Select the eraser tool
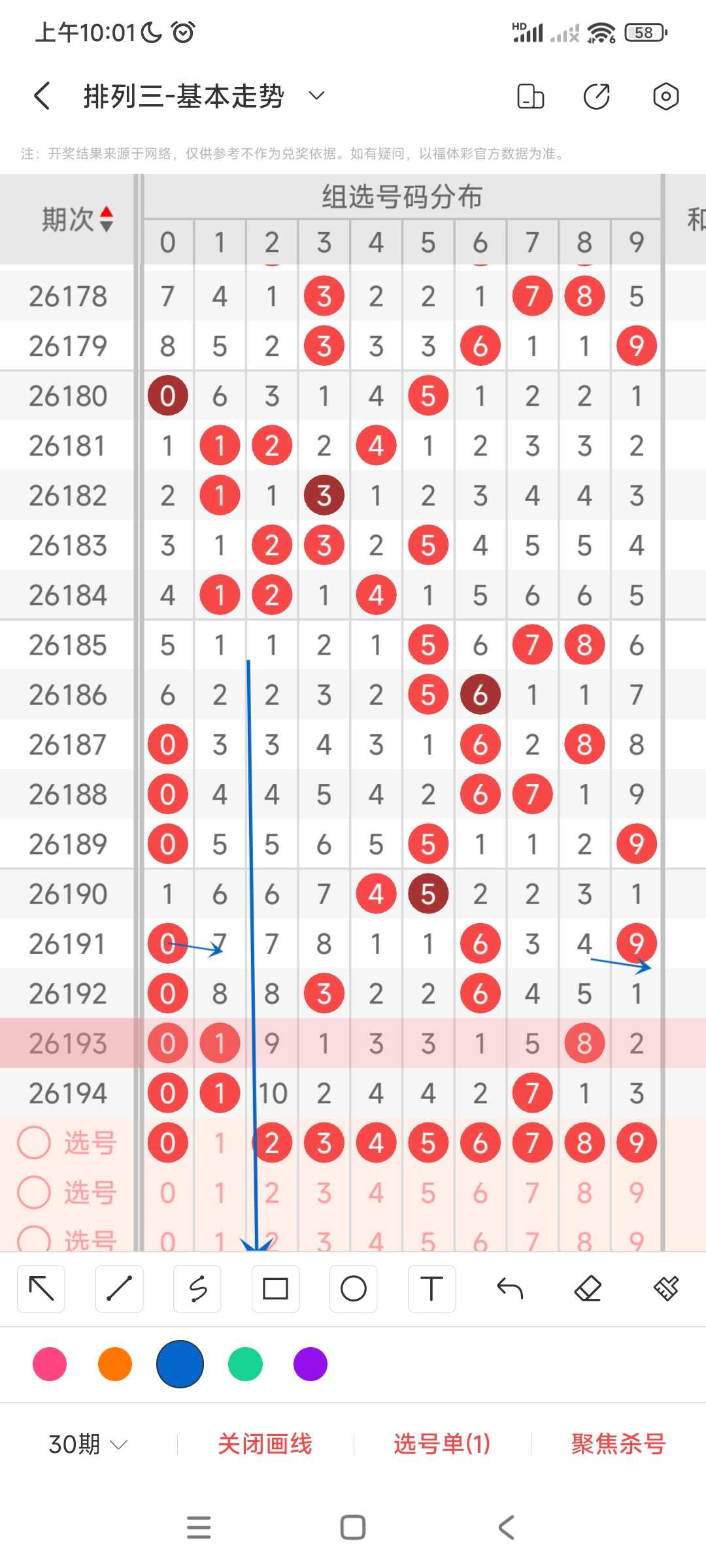706x1568 pixels. (588, 1288)
